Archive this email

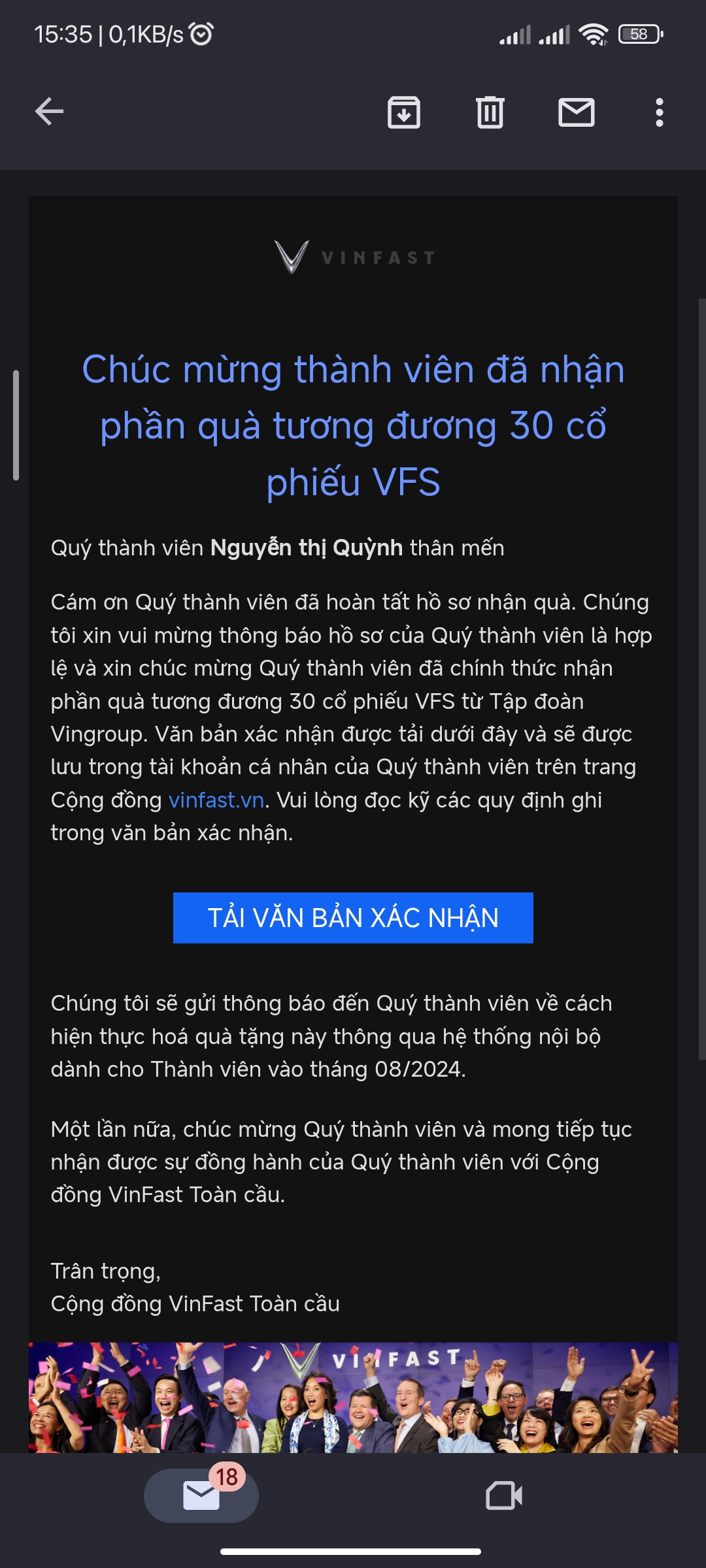(x=404, y=112)
